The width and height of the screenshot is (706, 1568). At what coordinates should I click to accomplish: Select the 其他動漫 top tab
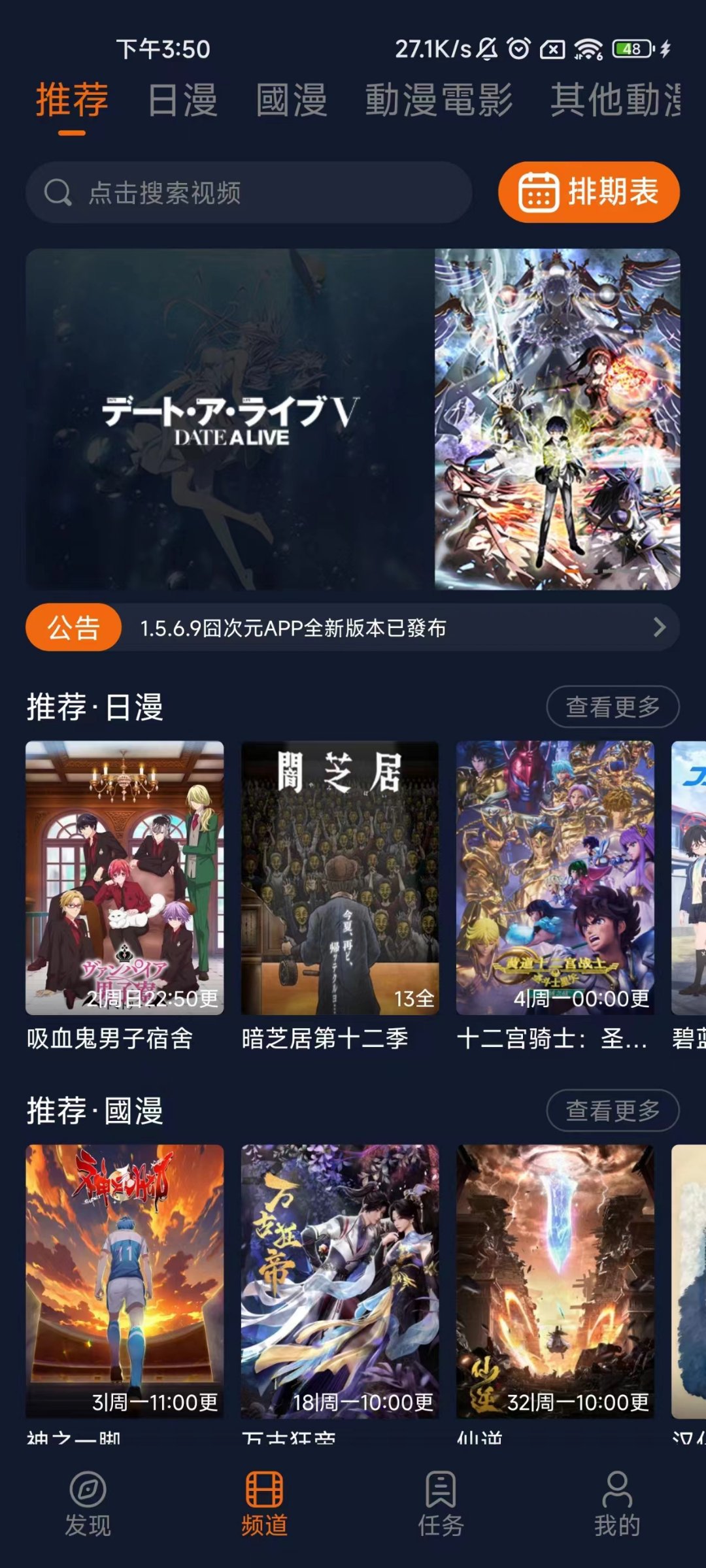pyautogui.click(x=614, y=100)
